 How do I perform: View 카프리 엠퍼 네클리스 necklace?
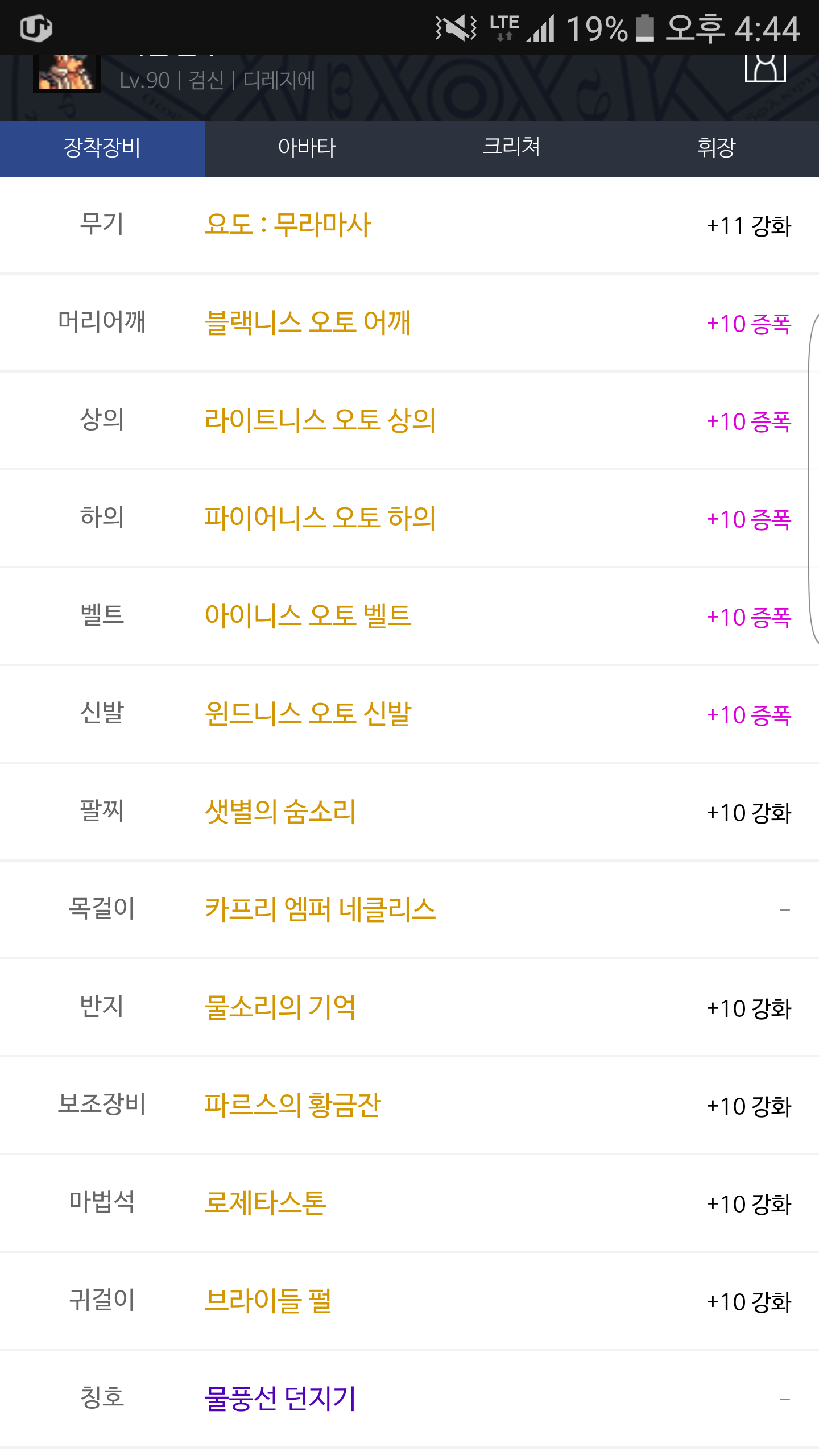(320, 909)
